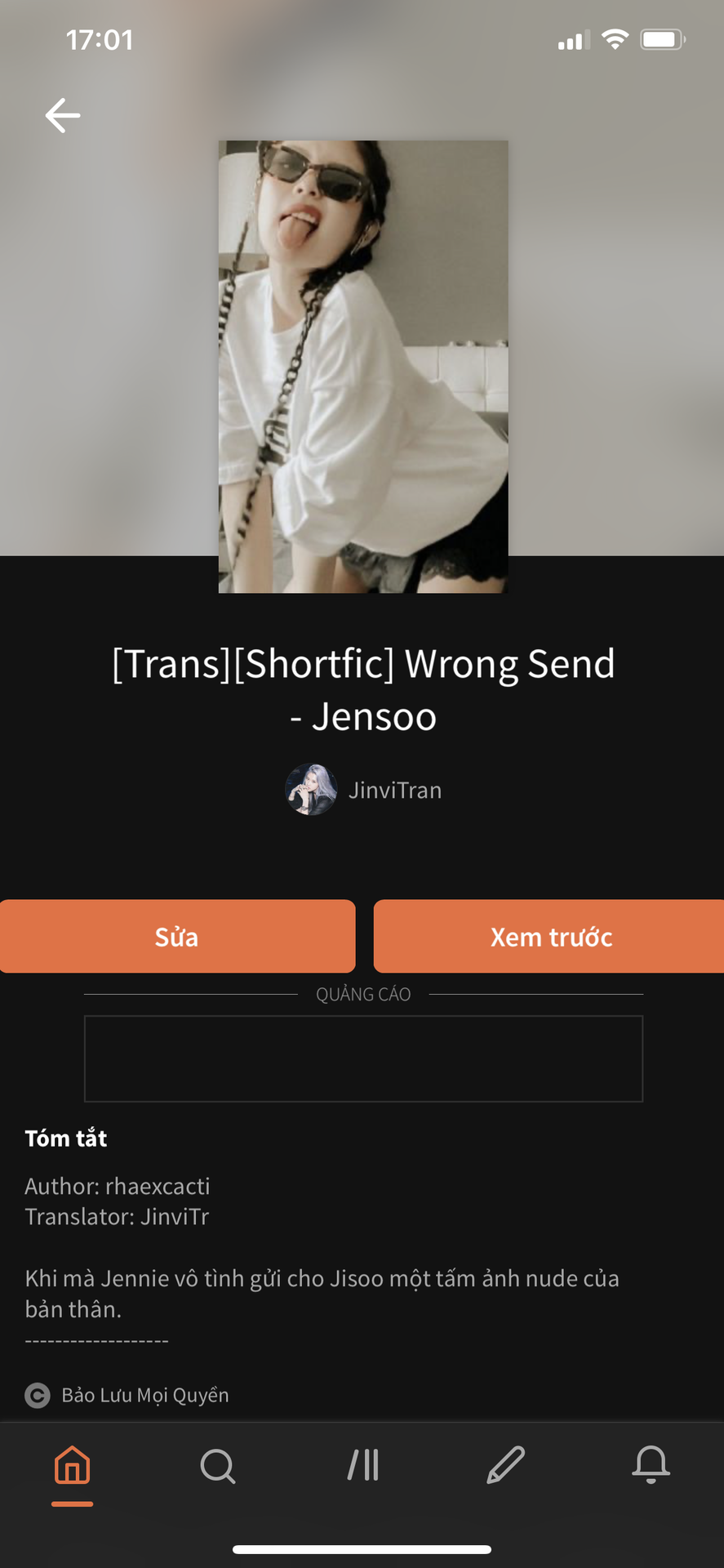
Task: Switch to the Home tab
Action: 72,1465
